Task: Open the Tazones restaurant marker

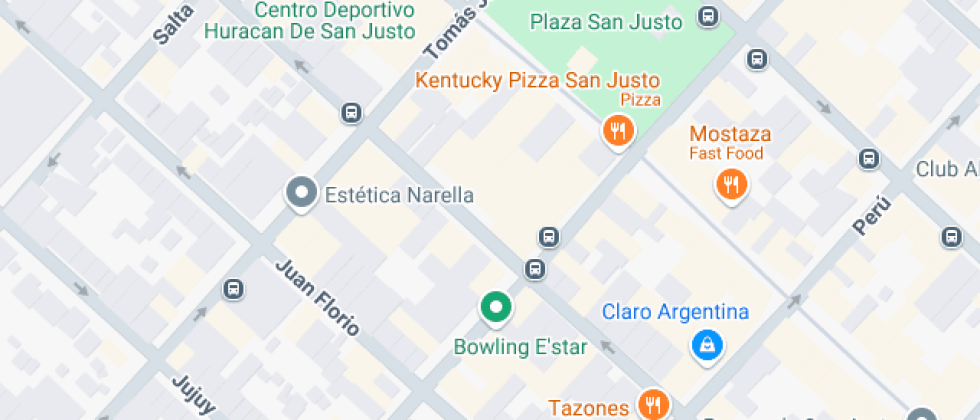Action: 653,404
